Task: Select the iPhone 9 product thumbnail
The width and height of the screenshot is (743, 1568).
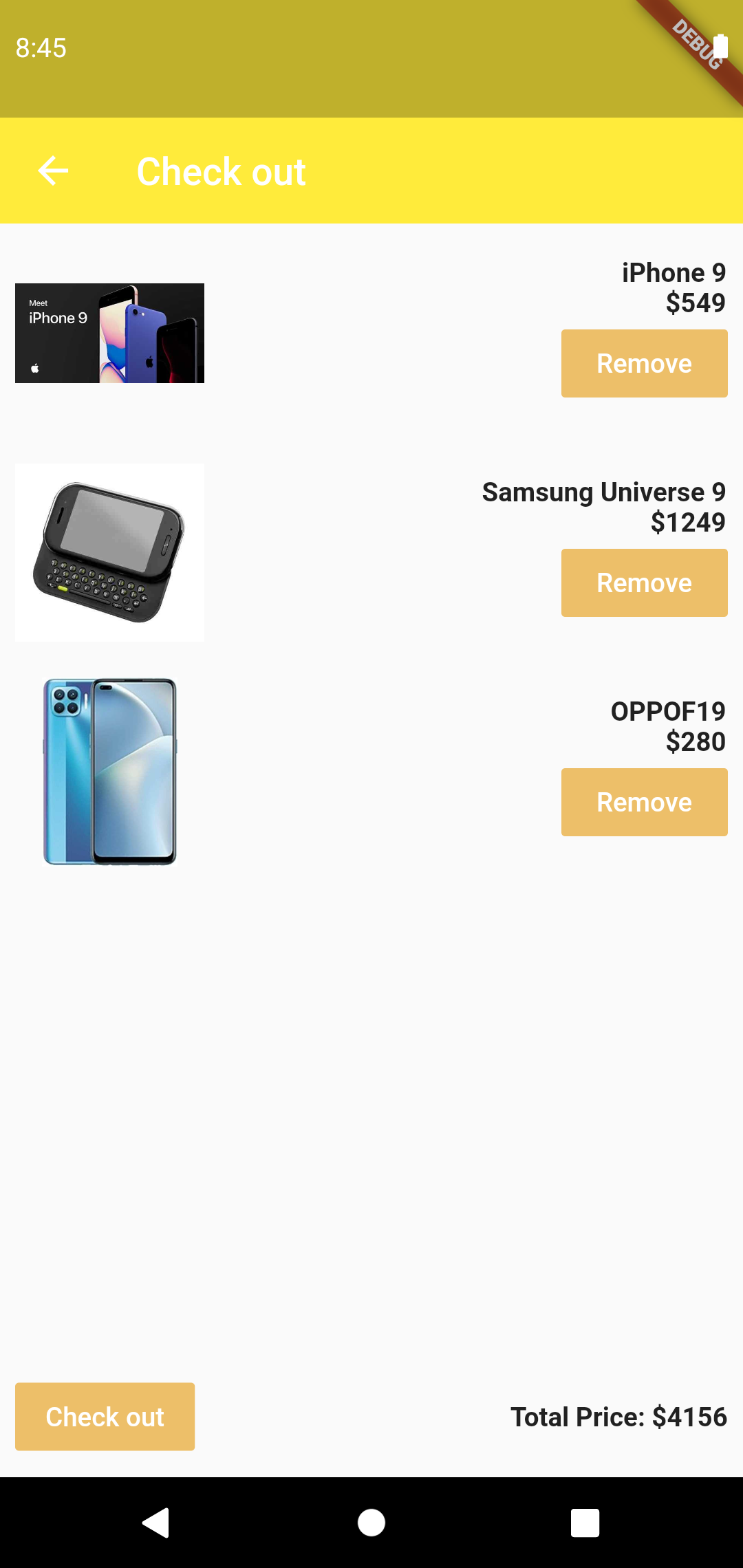Action: tap(110, 333)
